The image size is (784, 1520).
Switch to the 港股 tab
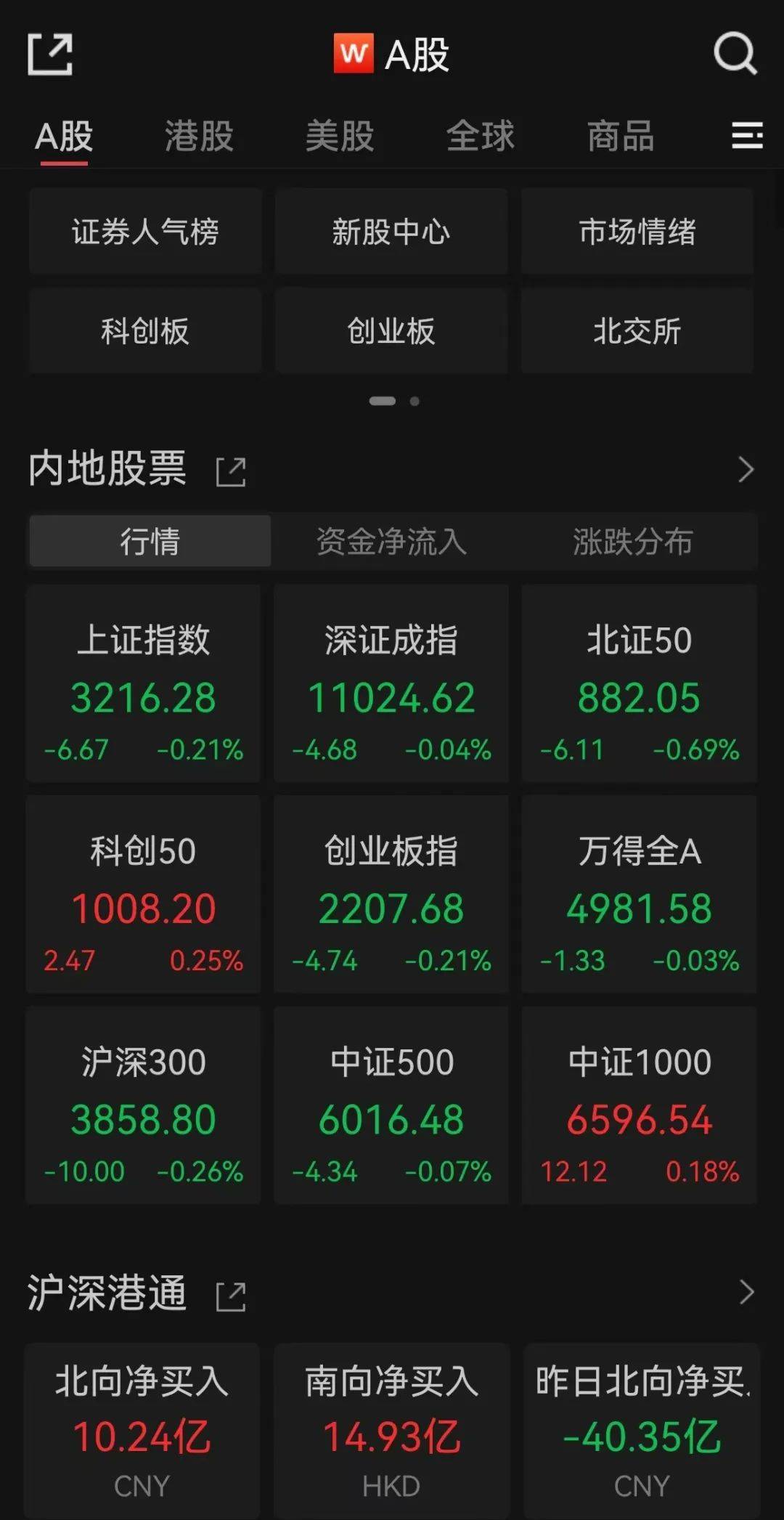click(199, 136)
